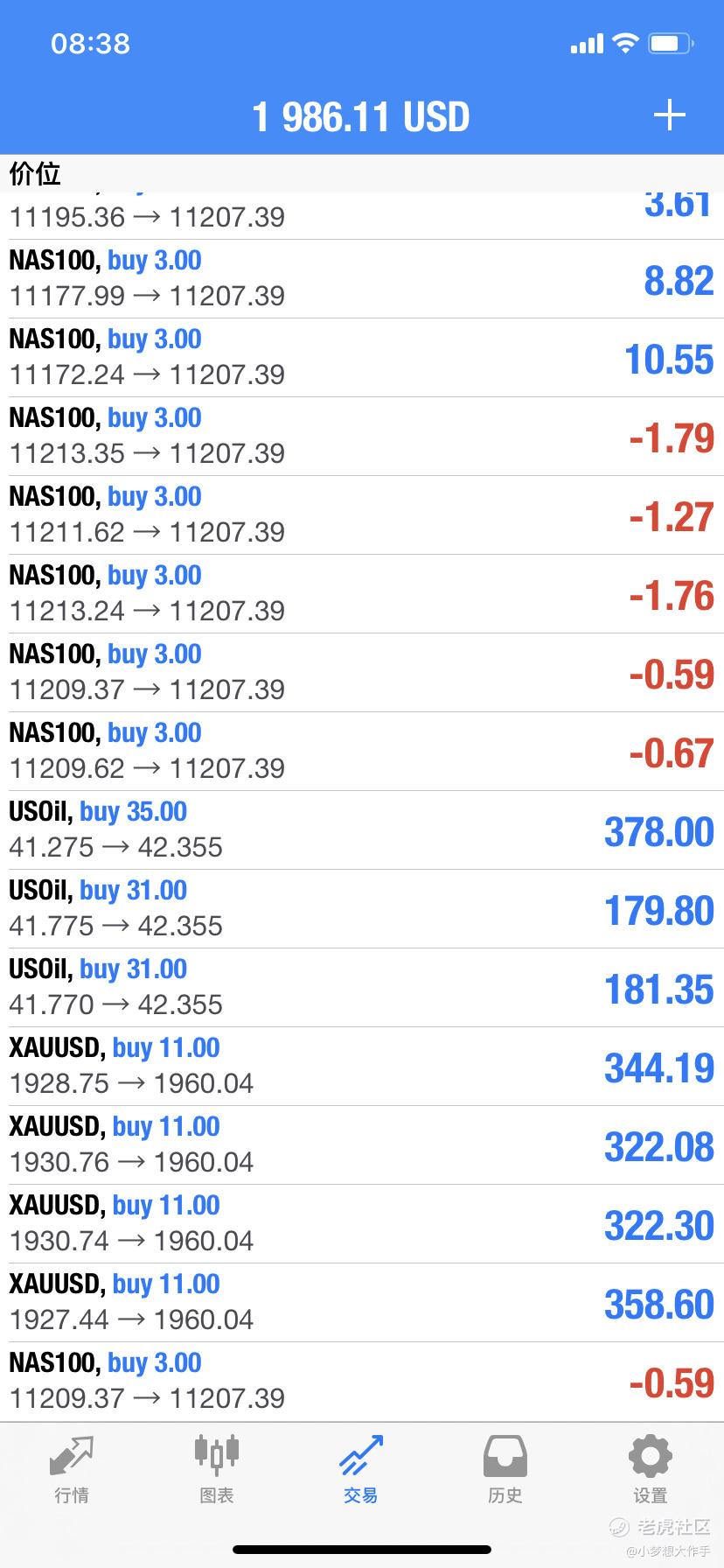Switch to the 行情 quotes tab
Screen dimensions: 724x1568
coord(72,1469)
